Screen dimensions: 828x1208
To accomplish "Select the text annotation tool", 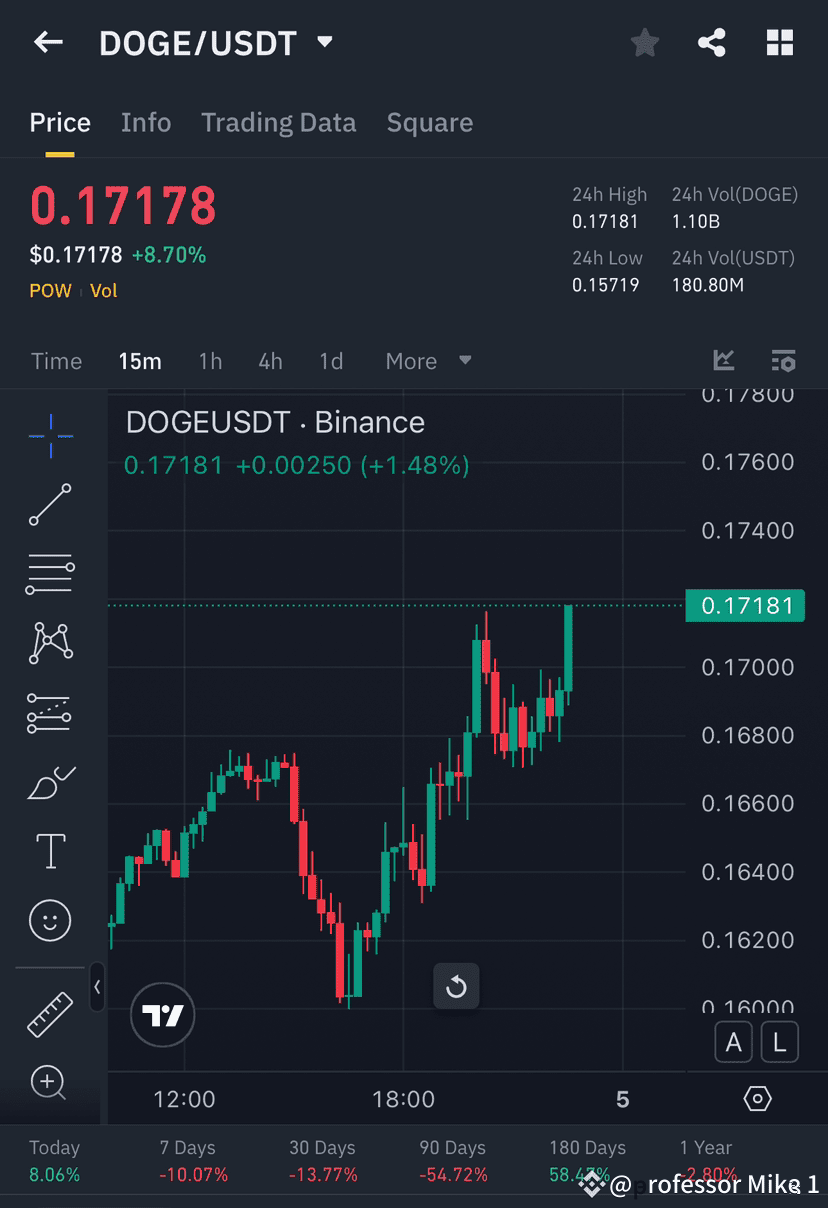I will 50,850.
